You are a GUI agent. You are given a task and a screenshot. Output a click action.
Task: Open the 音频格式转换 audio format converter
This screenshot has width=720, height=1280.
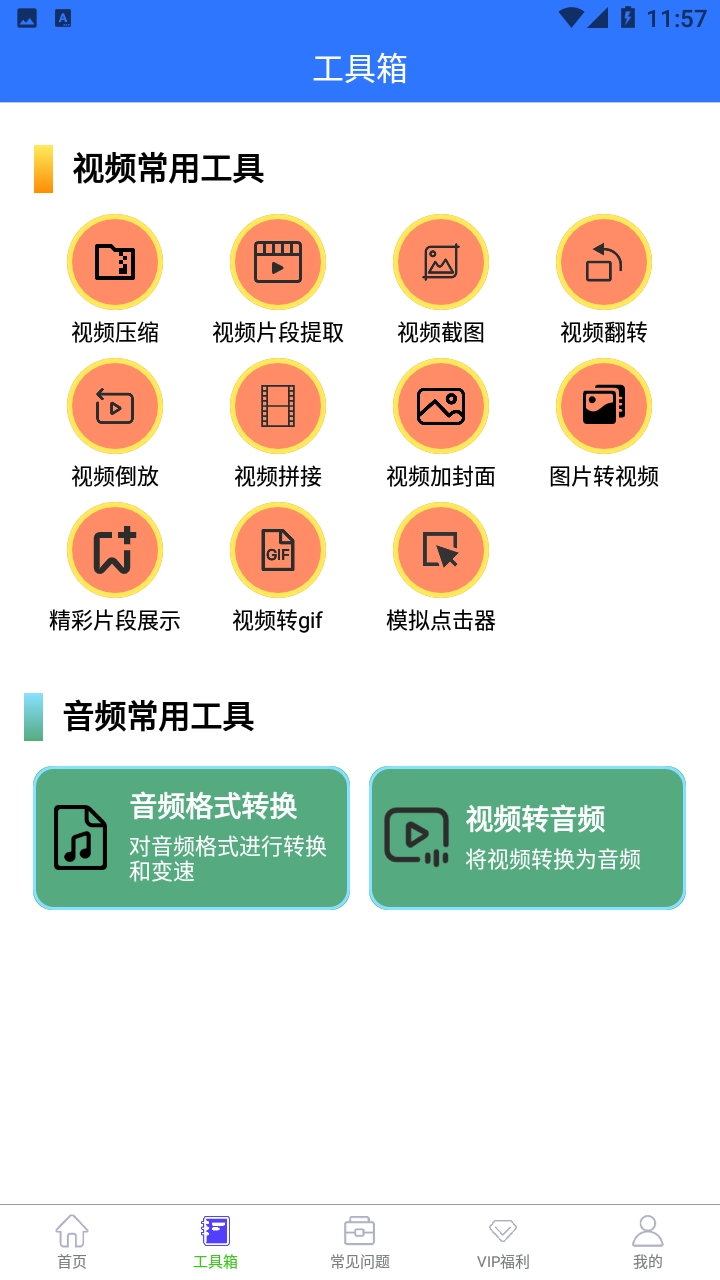(191, 838)
